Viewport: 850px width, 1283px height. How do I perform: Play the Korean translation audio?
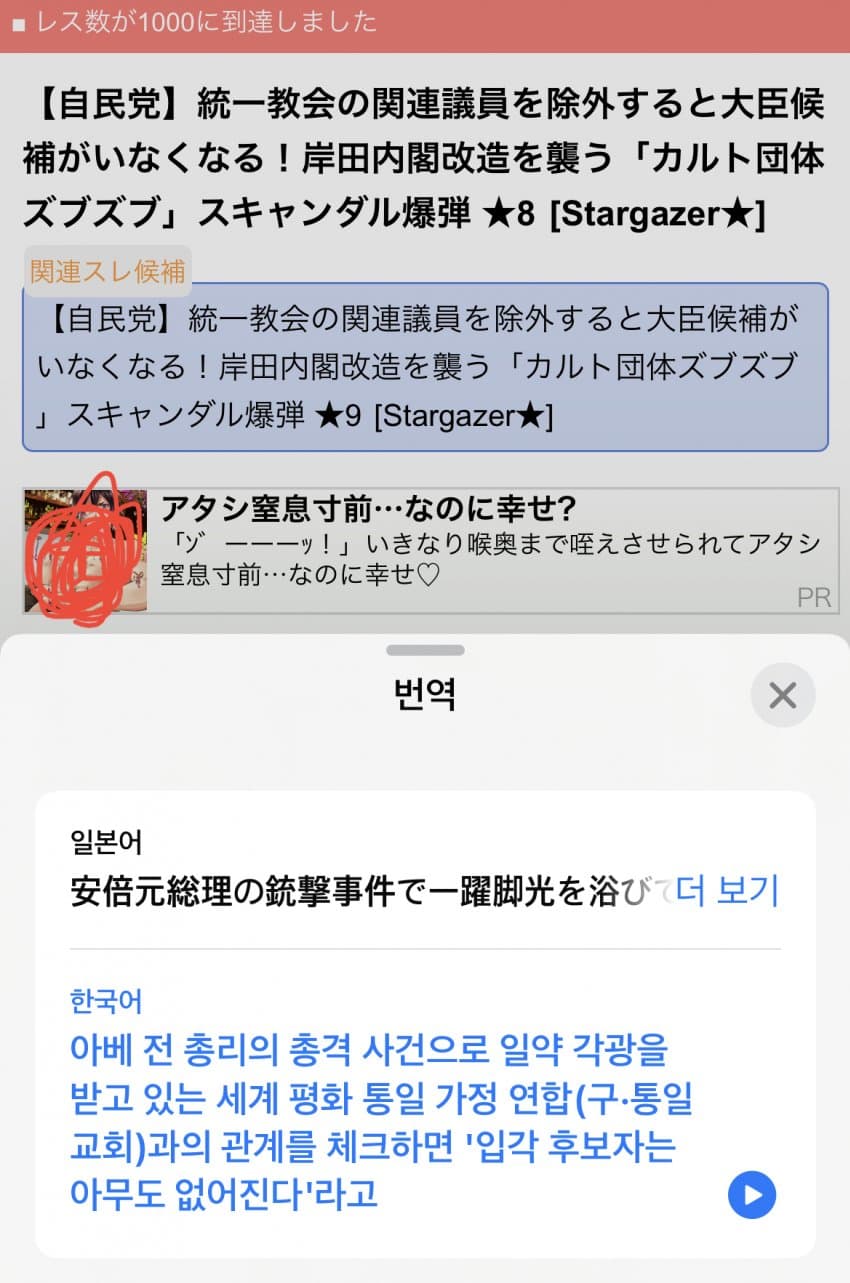pos(752,1194)
